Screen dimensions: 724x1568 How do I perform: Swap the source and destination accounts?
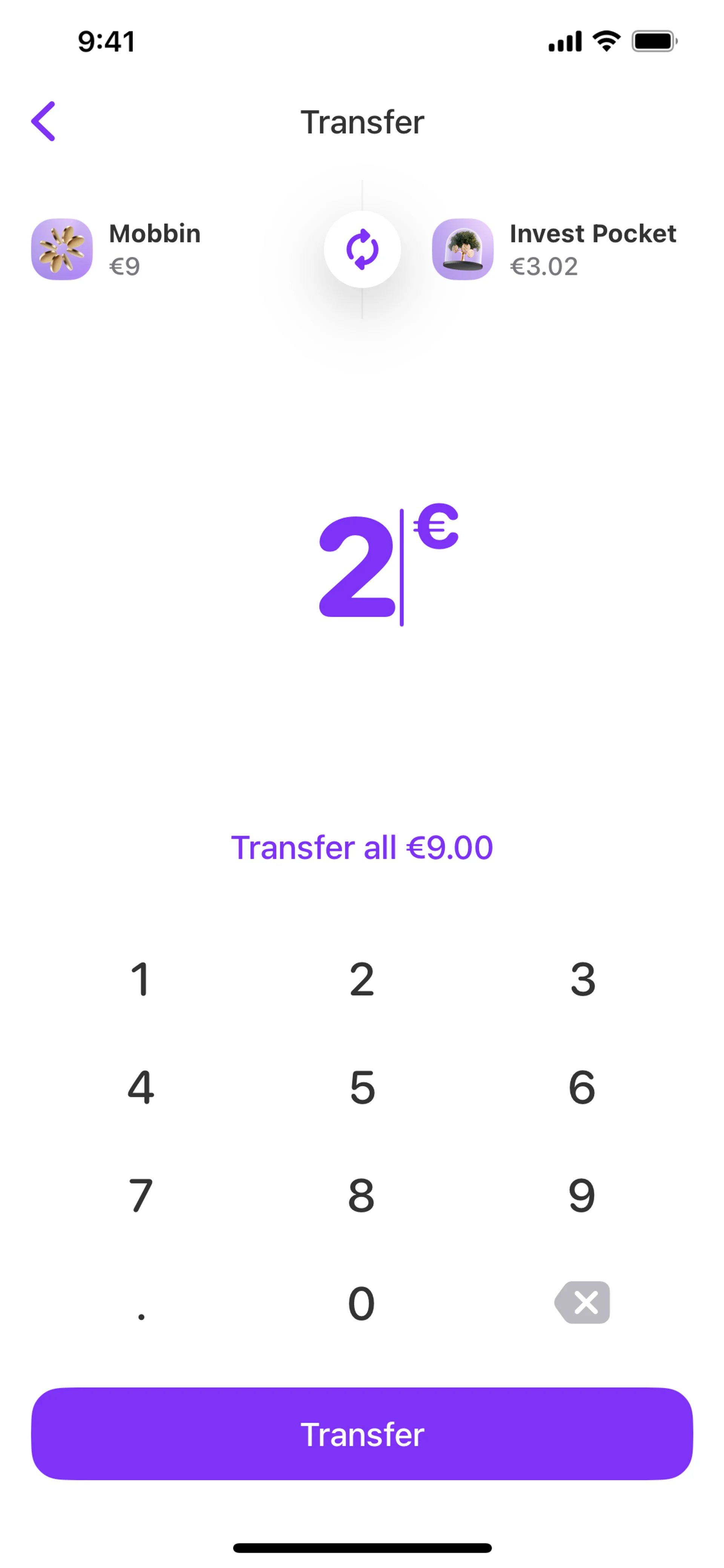(362, 249)
